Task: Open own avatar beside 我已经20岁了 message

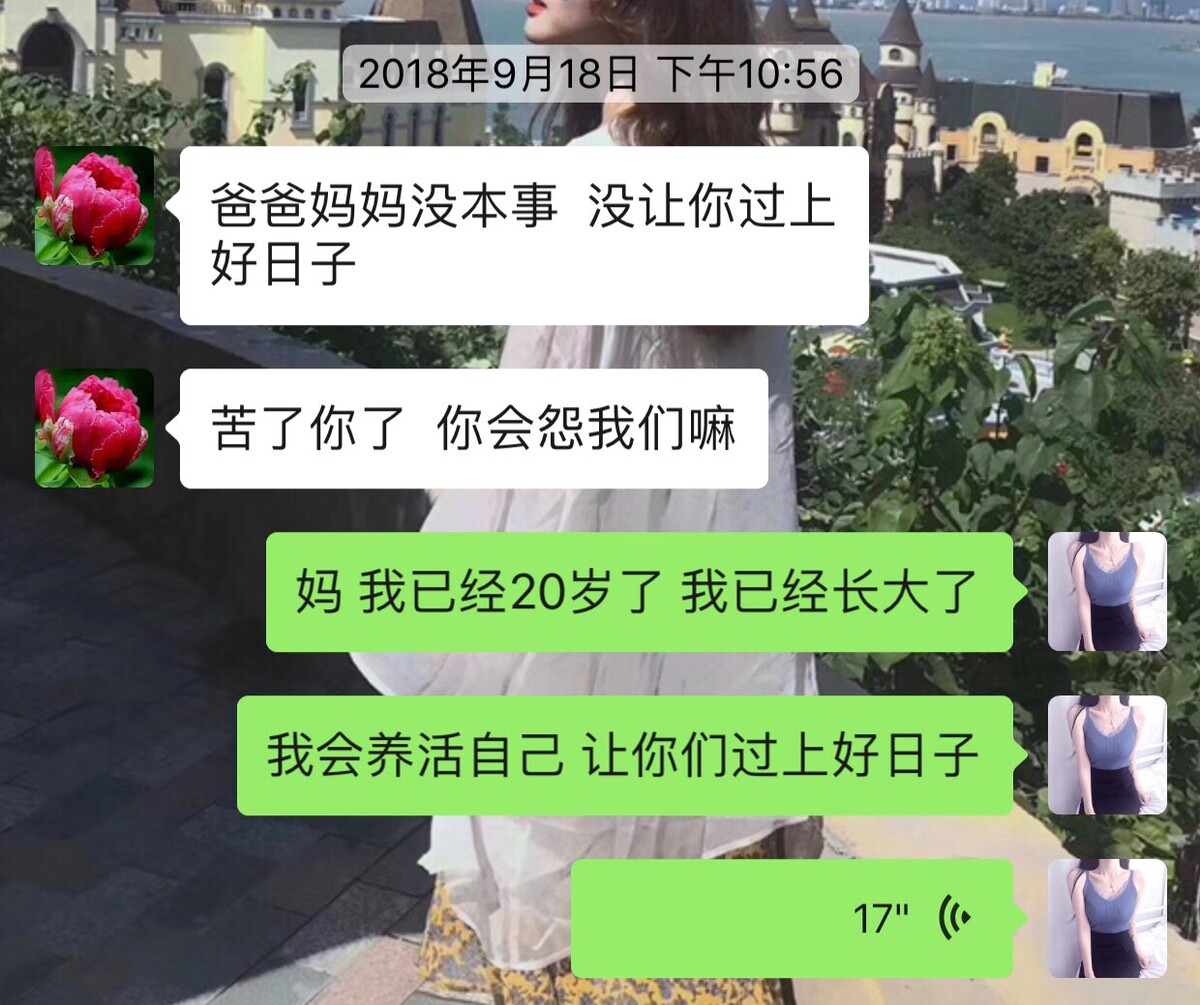Action: pos(1107,591)
